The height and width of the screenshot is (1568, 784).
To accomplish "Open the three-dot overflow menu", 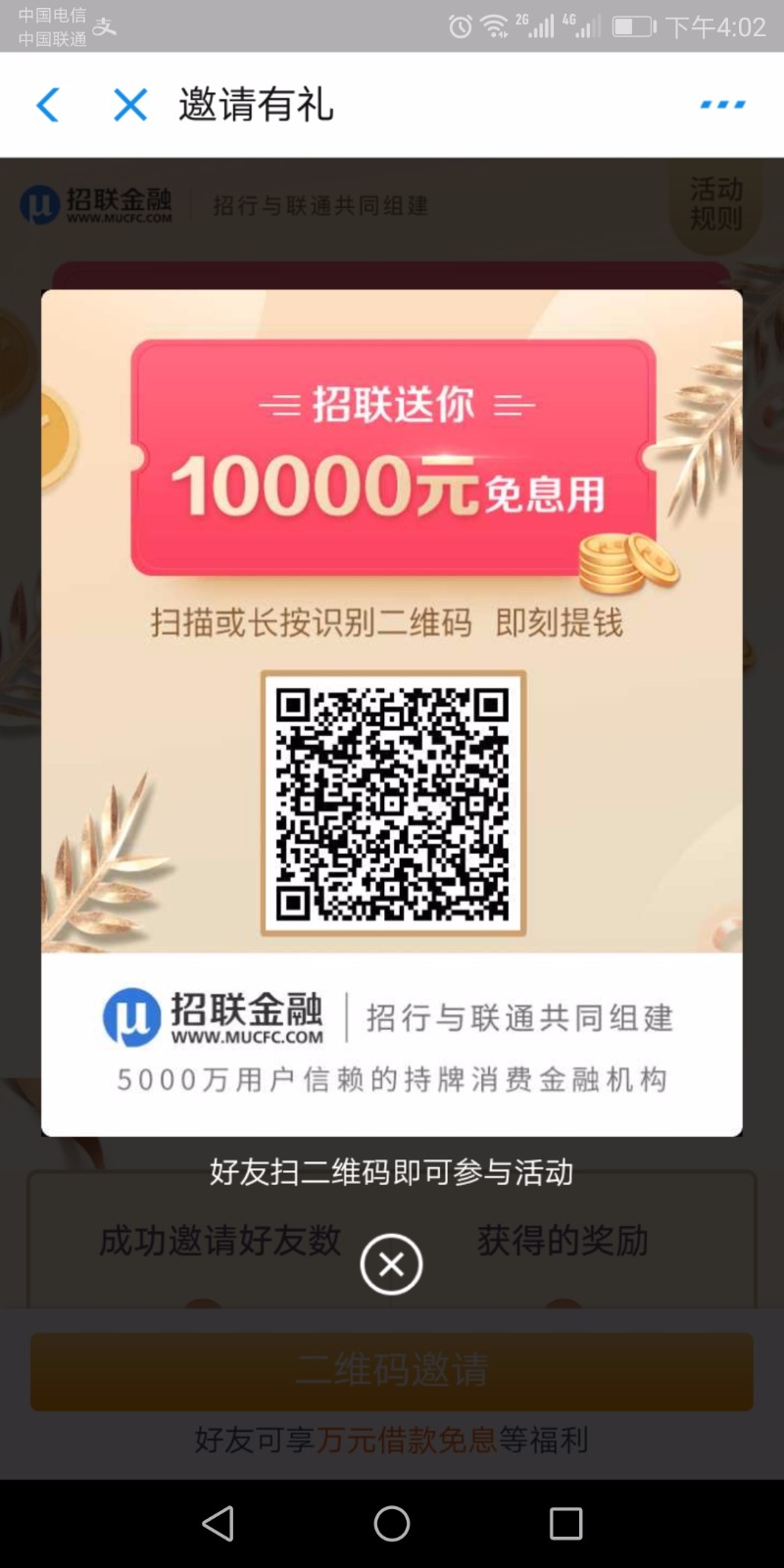I will [722, 105].
